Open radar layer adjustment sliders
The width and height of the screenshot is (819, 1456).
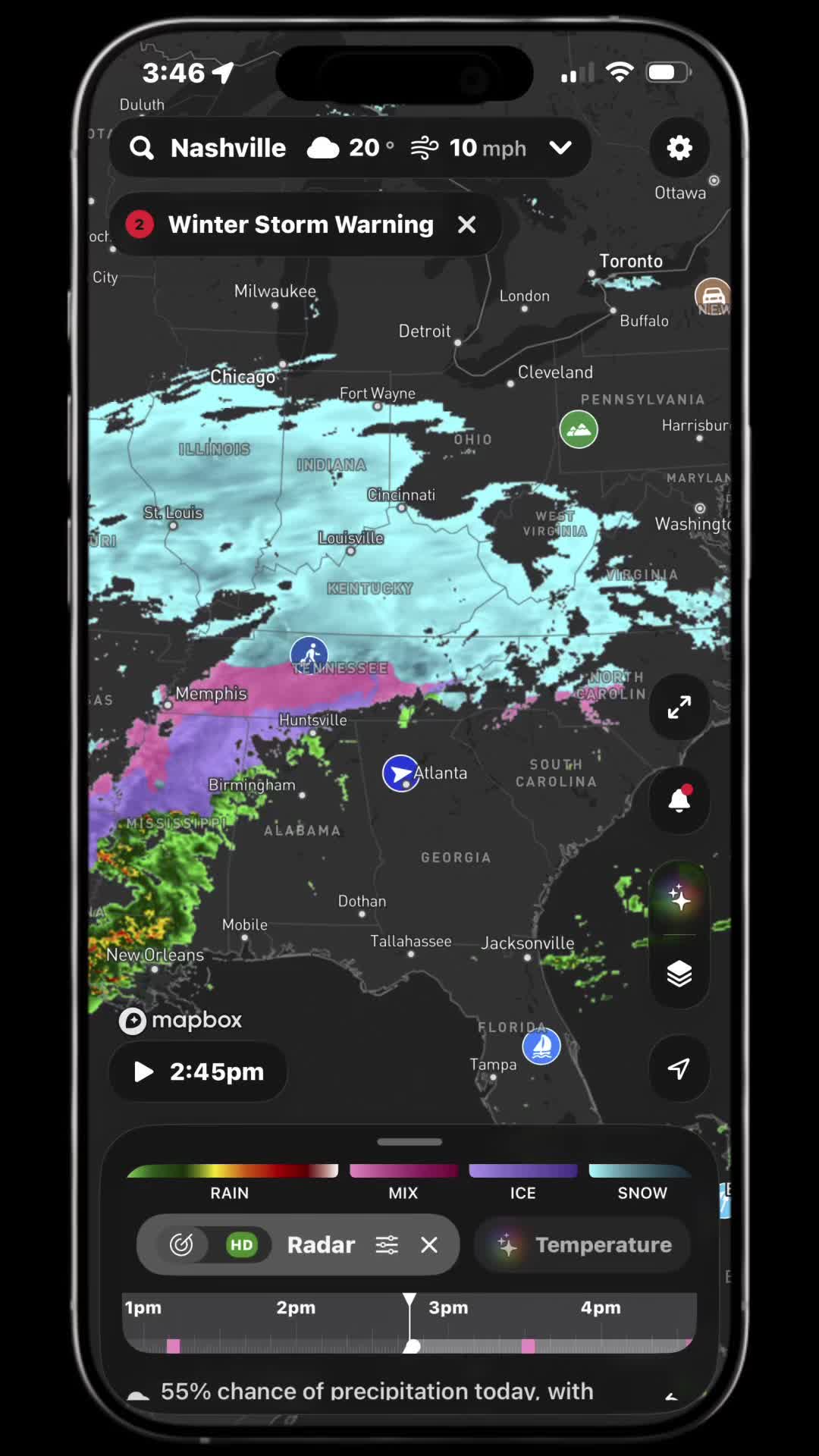pyautogui.click(x=387, y=1244)
